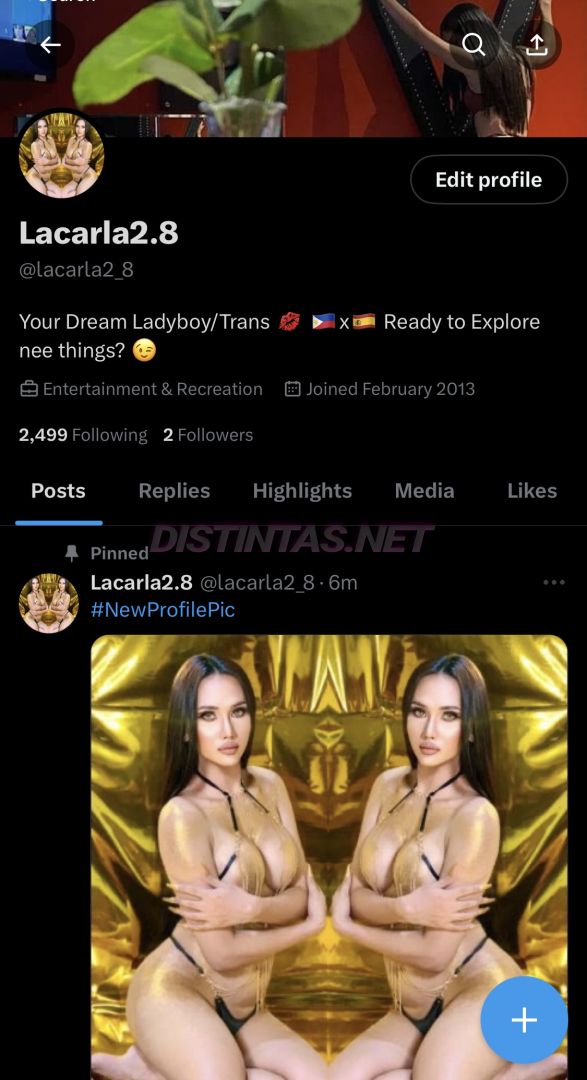Tap the Edit profile button

coord(488,180)
